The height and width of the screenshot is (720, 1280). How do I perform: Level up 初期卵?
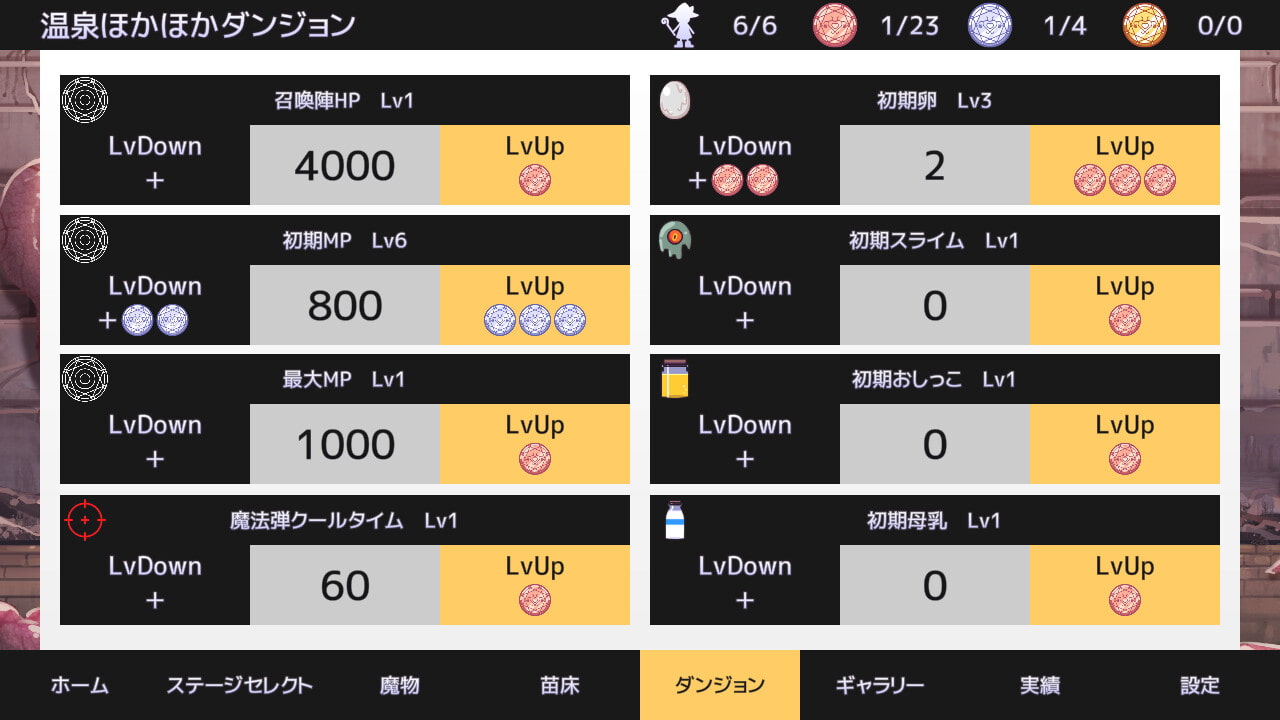point(1124,165)
